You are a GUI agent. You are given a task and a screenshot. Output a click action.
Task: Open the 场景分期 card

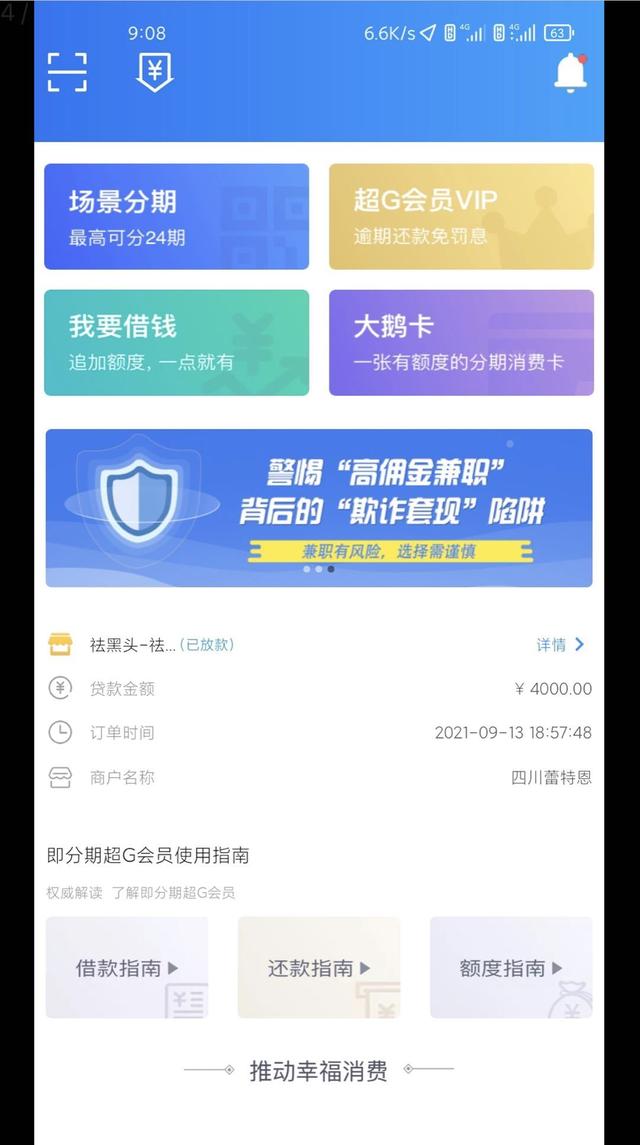pyautogui.click(x=176, y=217)
